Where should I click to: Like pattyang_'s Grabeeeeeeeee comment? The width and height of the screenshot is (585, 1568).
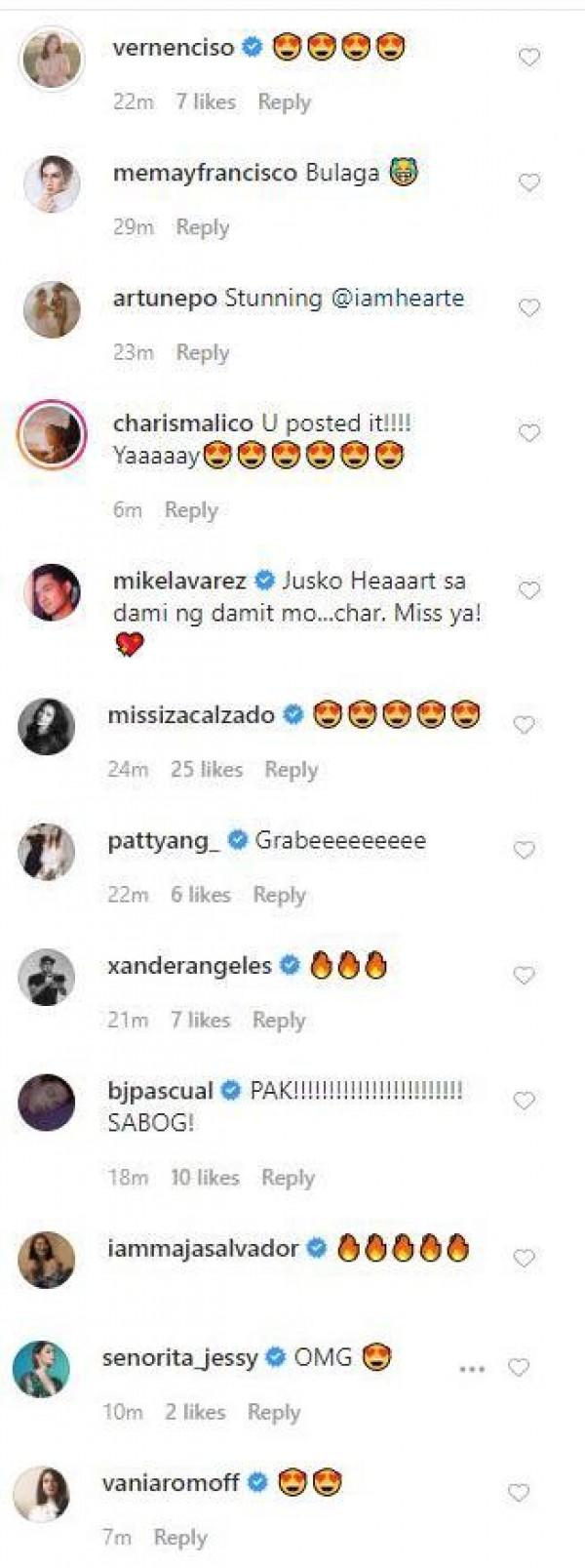(524, 851)
